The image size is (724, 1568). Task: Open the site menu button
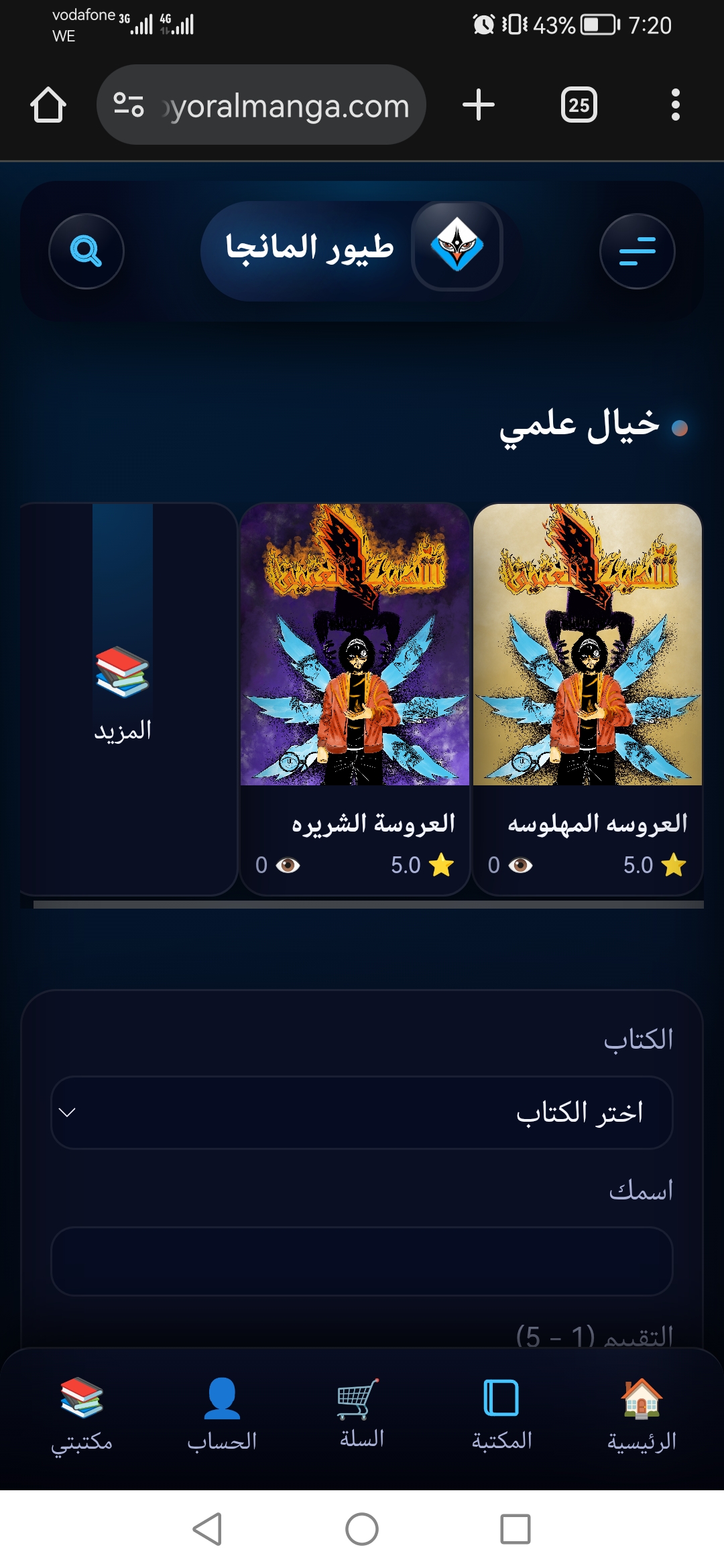[637, 251]
